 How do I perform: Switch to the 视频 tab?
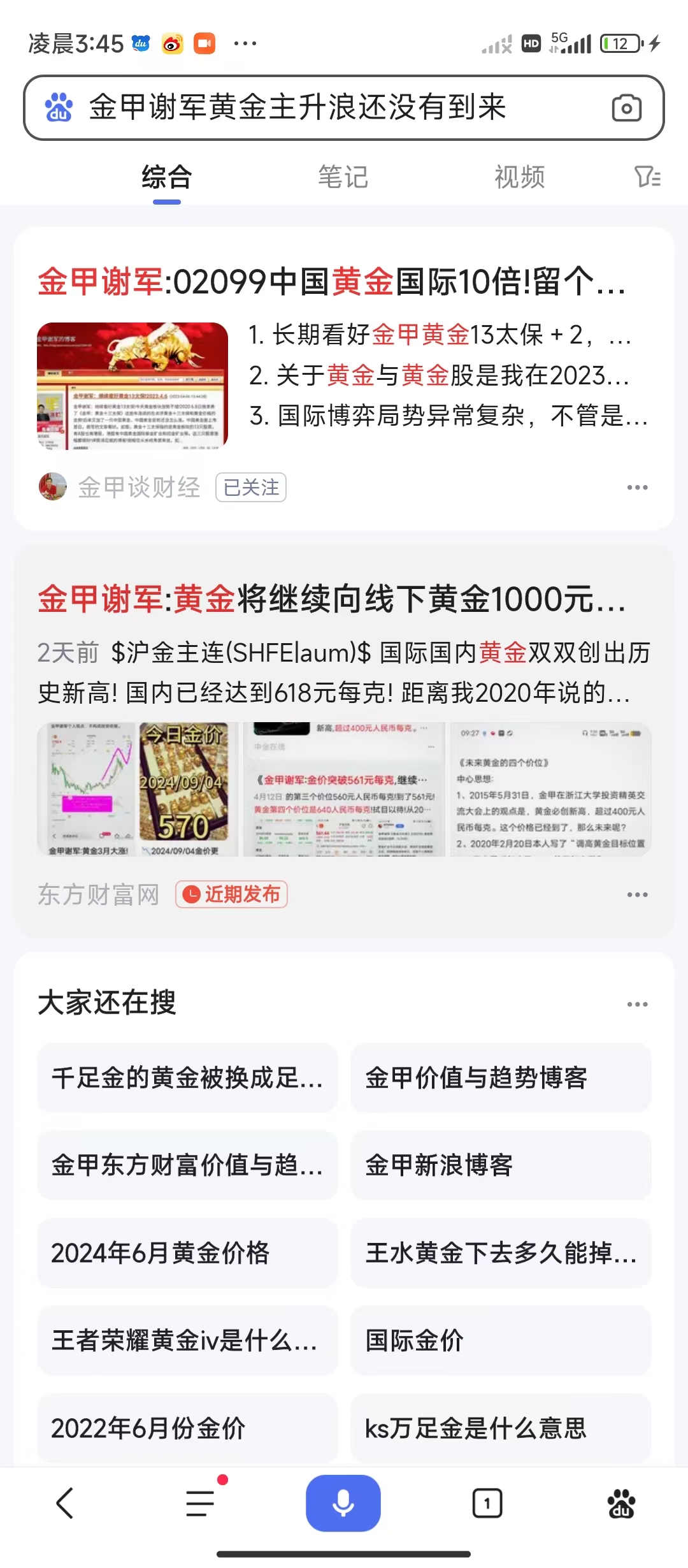click(520, 177)
